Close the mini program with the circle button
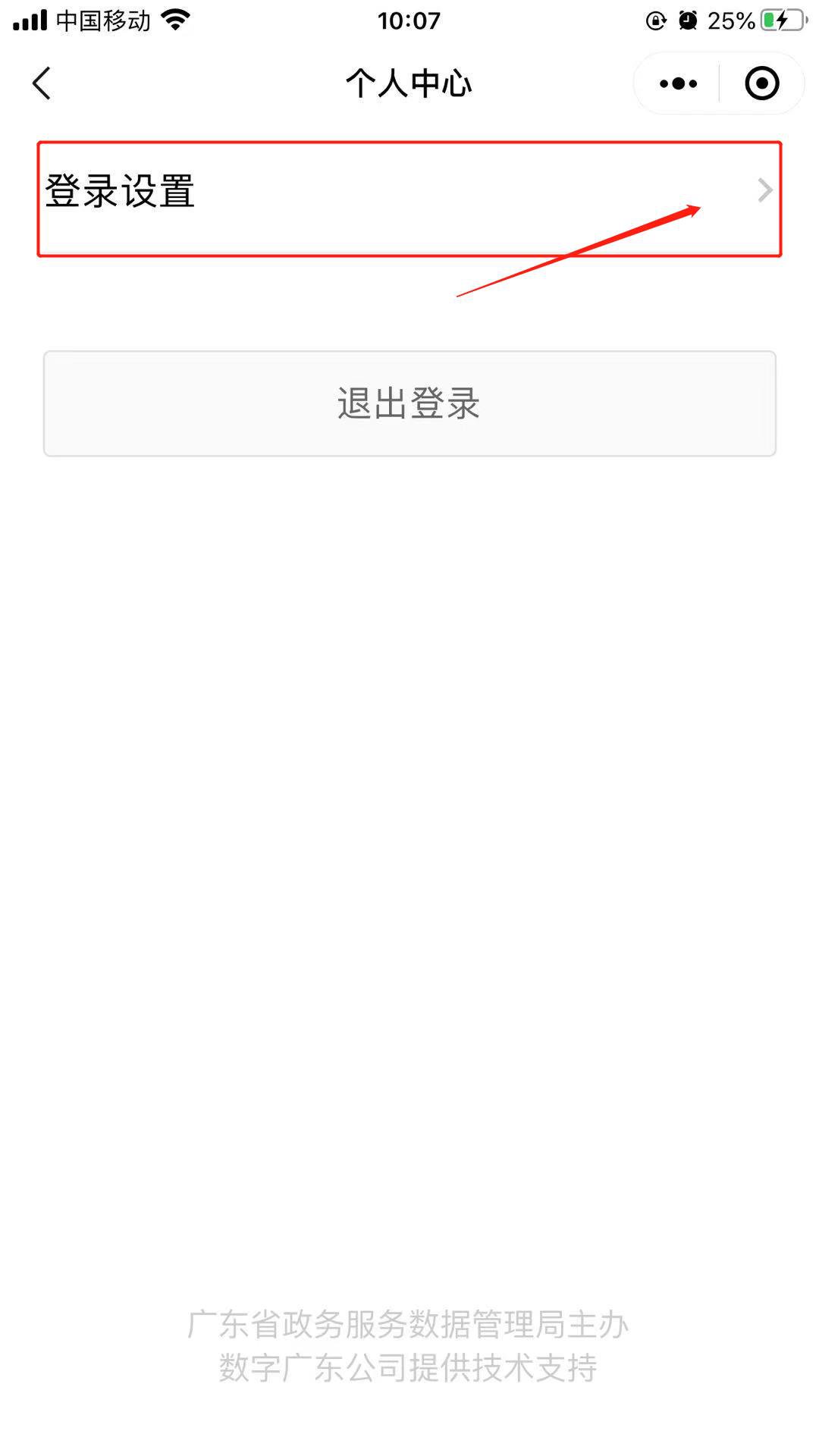 coord(761,83)
